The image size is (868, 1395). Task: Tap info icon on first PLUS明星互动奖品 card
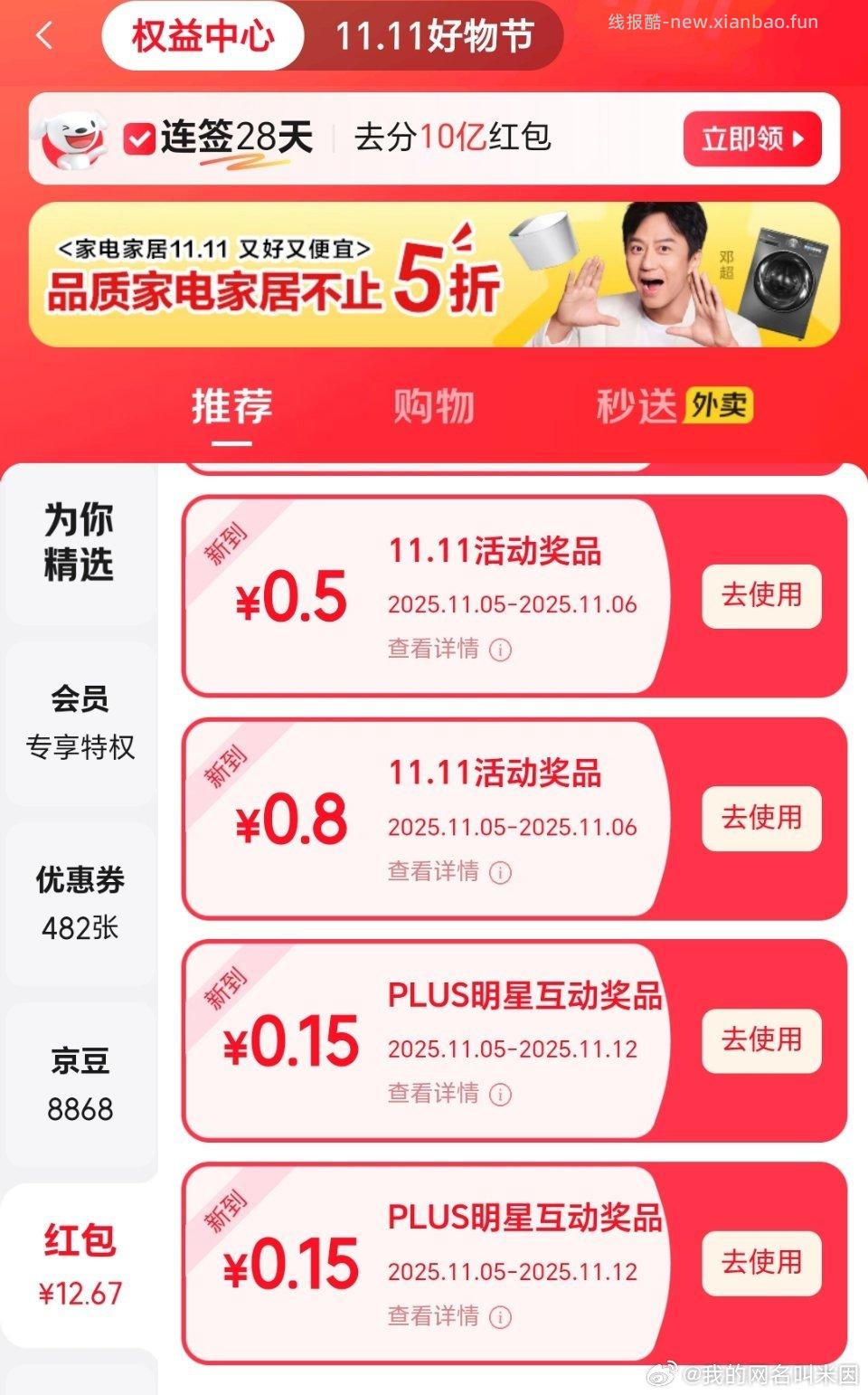tap(498, 1095)
